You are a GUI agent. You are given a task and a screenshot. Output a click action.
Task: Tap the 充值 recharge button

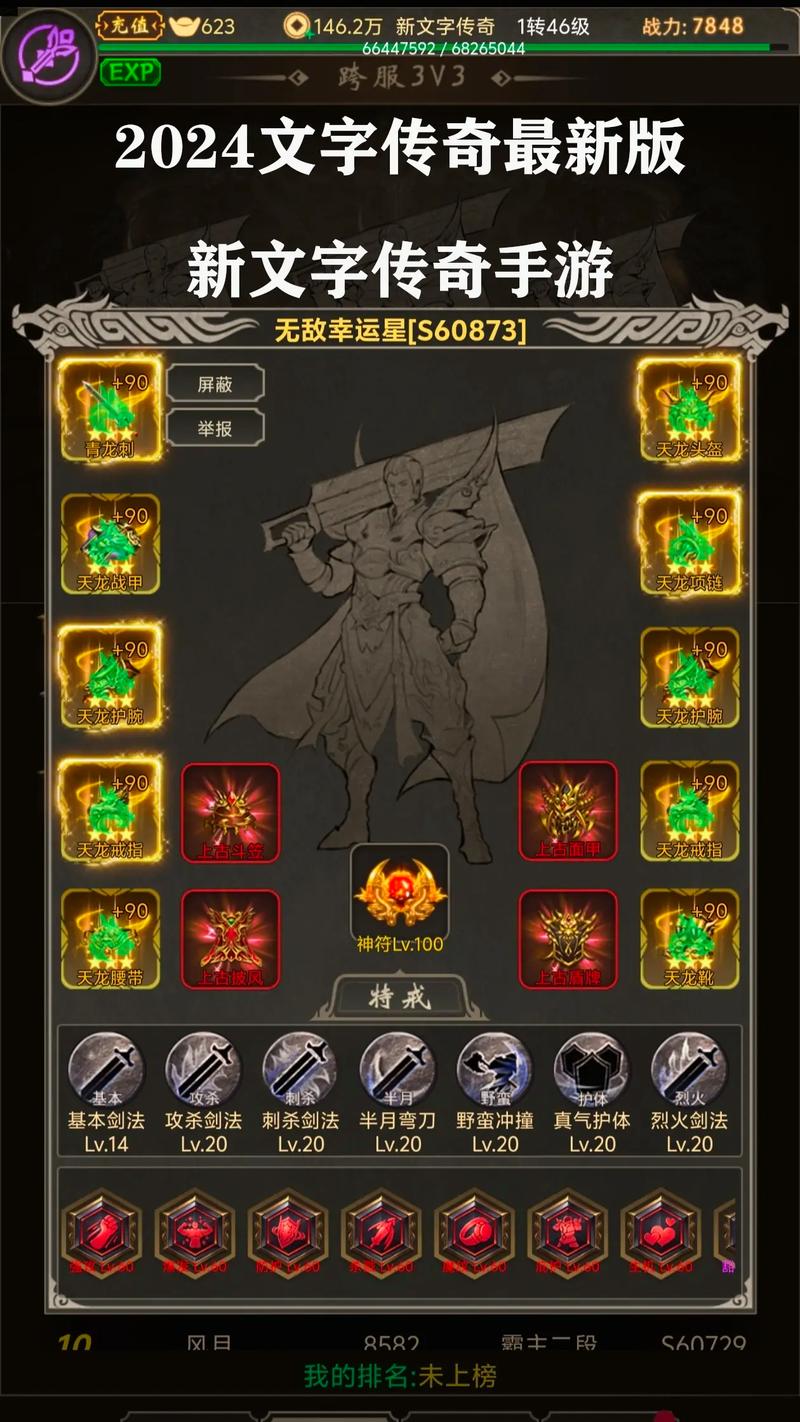point(129,25)
